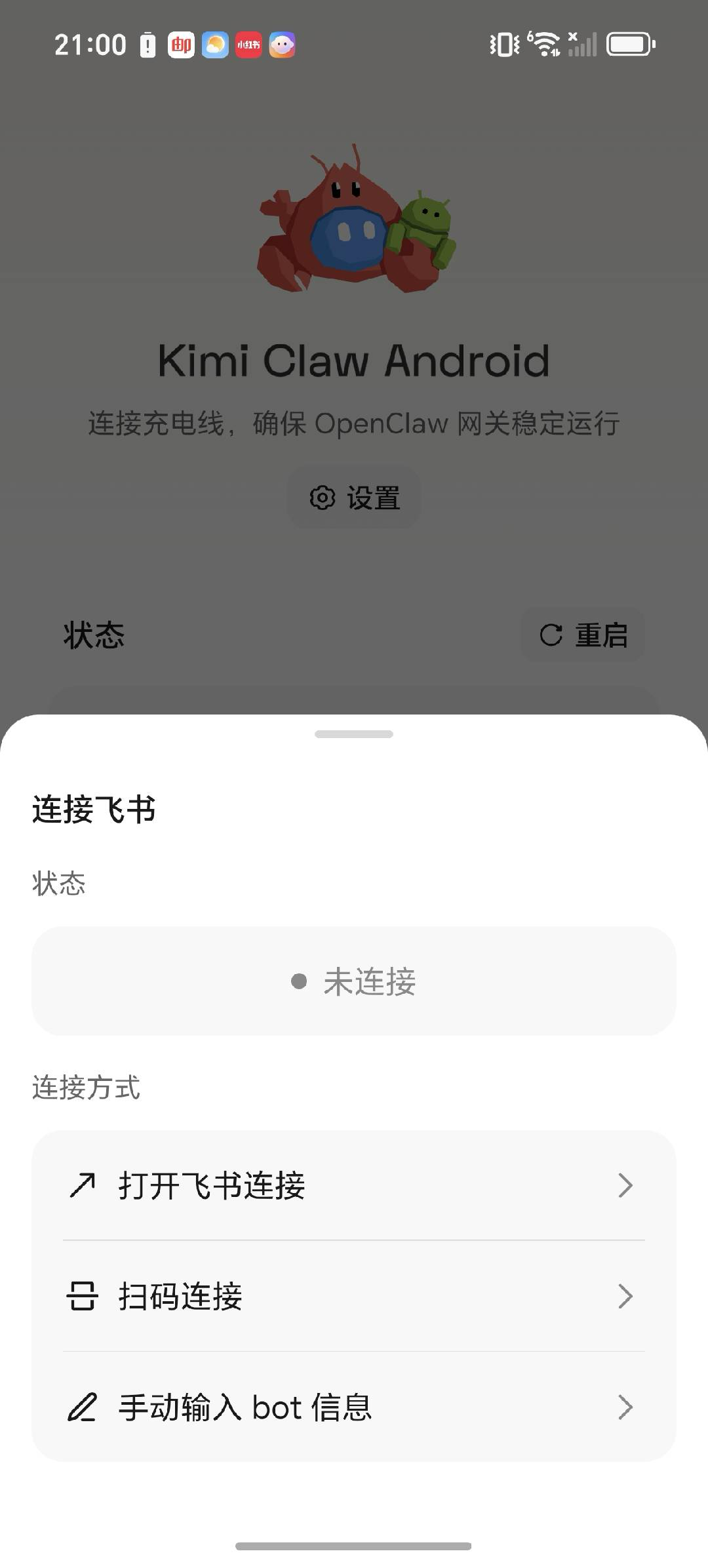Expand the chevron on 手动输入 bot 信息
Screen dimensions: 708x1568
pos(625,1407)
